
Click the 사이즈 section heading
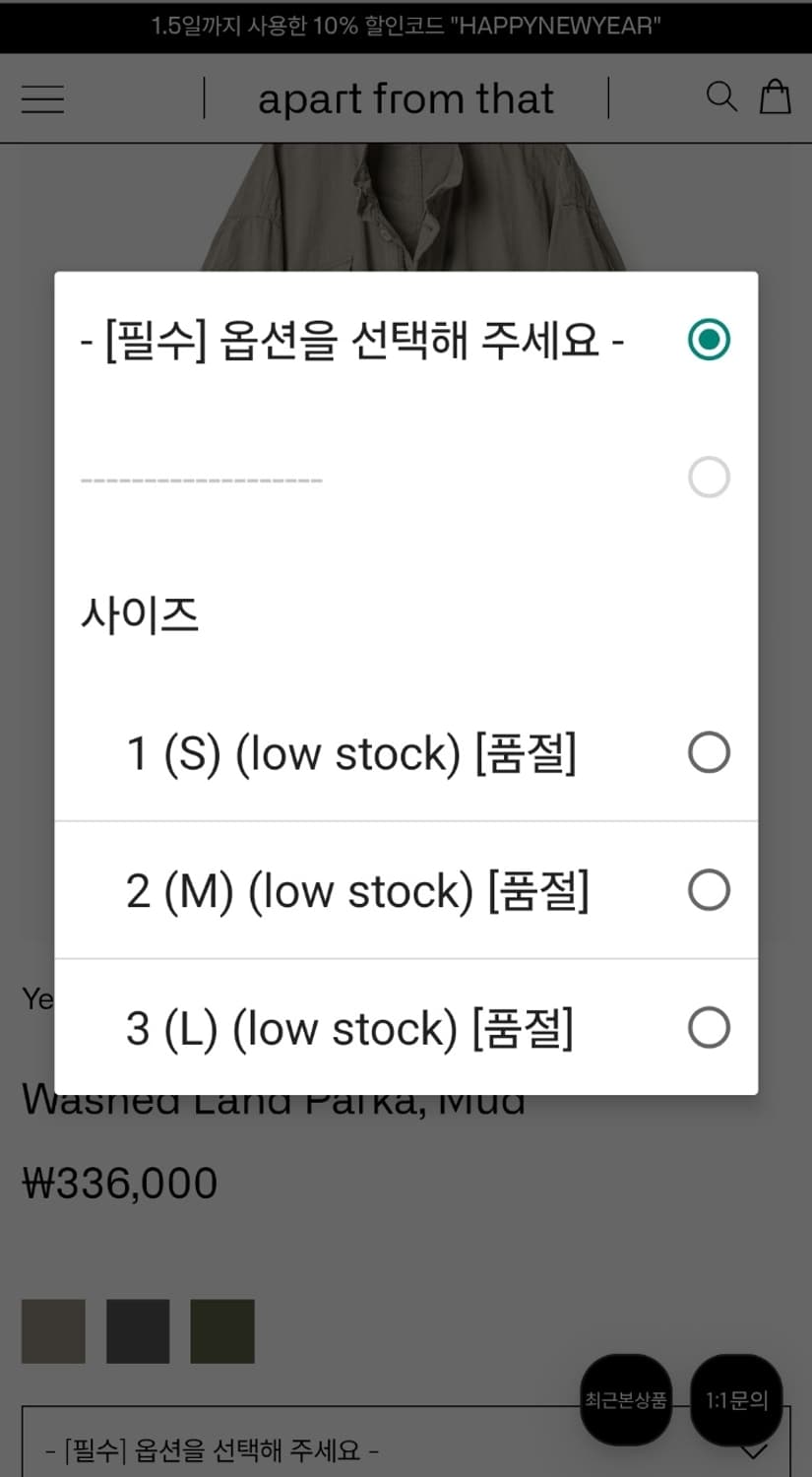coord(137,613)
